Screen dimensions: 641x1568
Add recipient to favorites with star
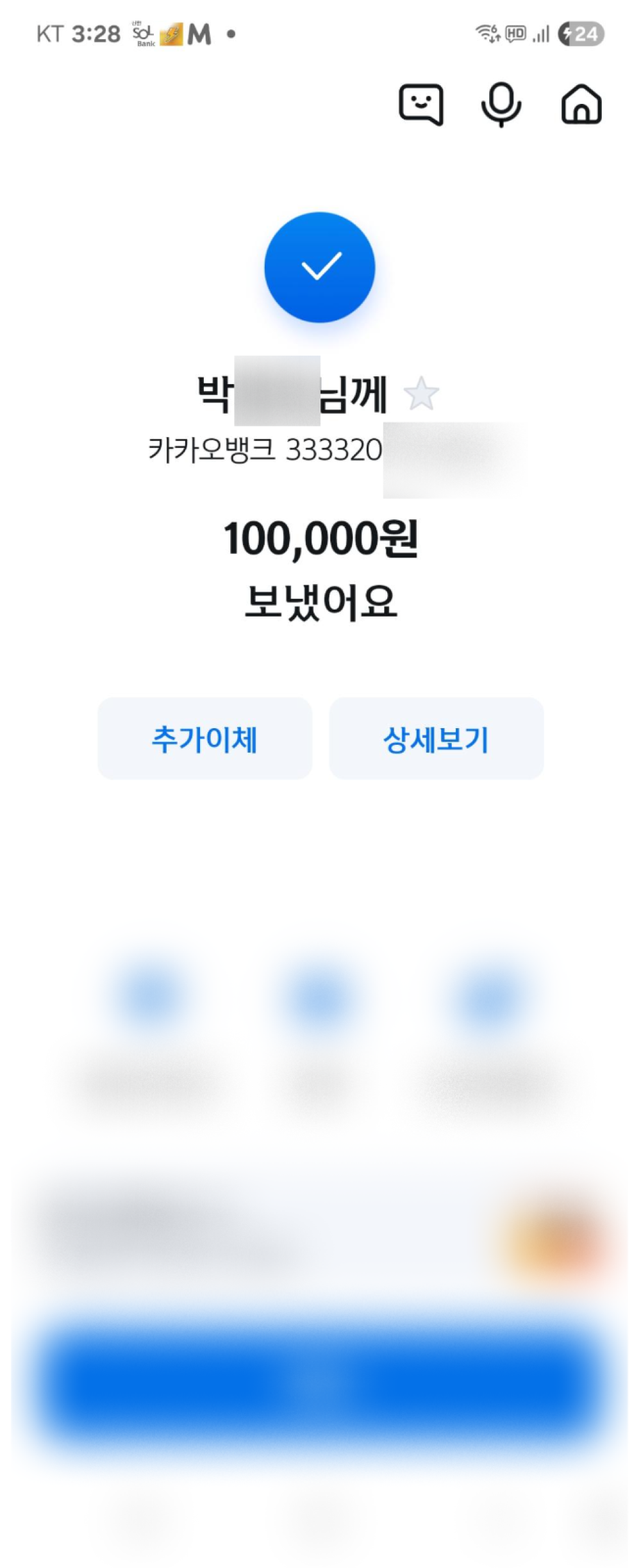tap(422, 394)
